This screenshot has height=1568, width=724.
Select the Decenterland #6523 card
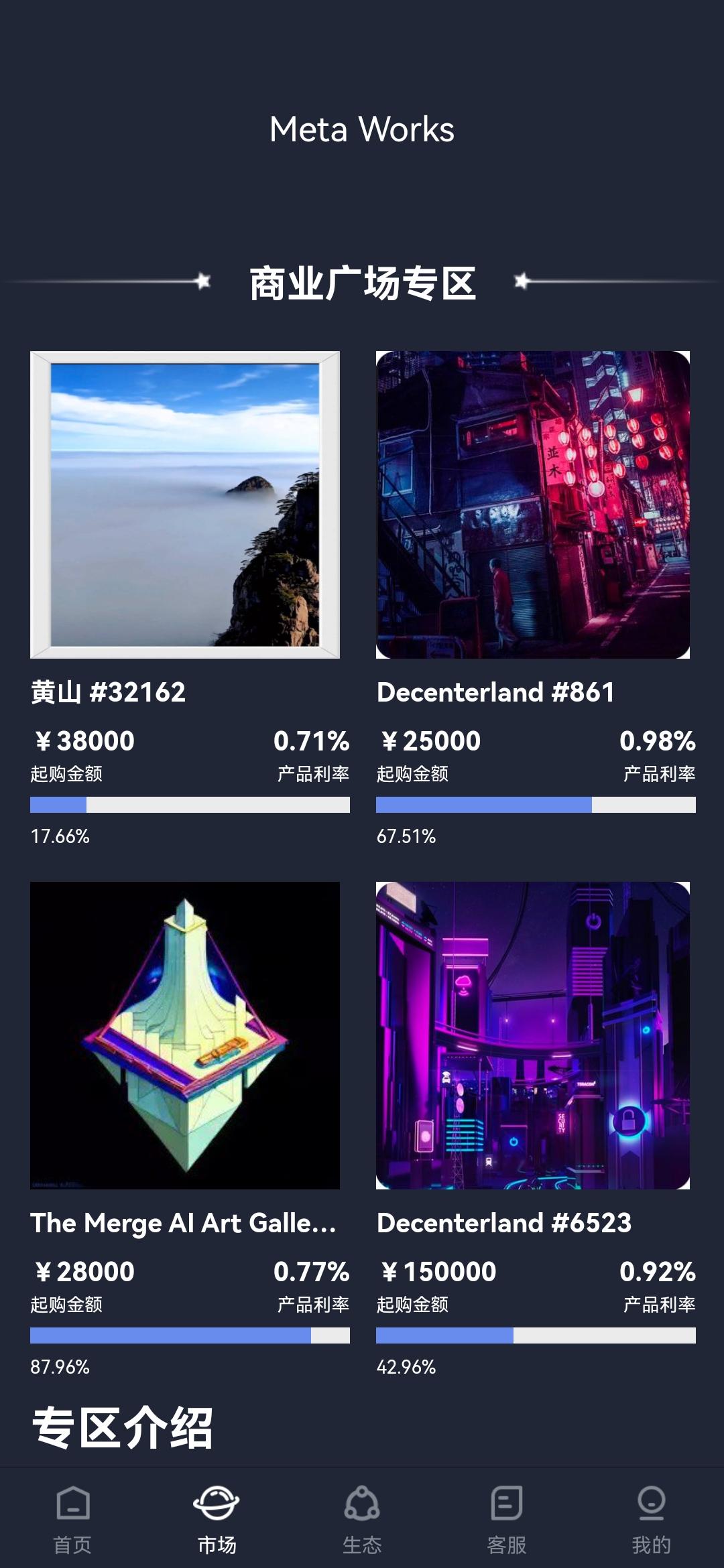coord(533,1035)
